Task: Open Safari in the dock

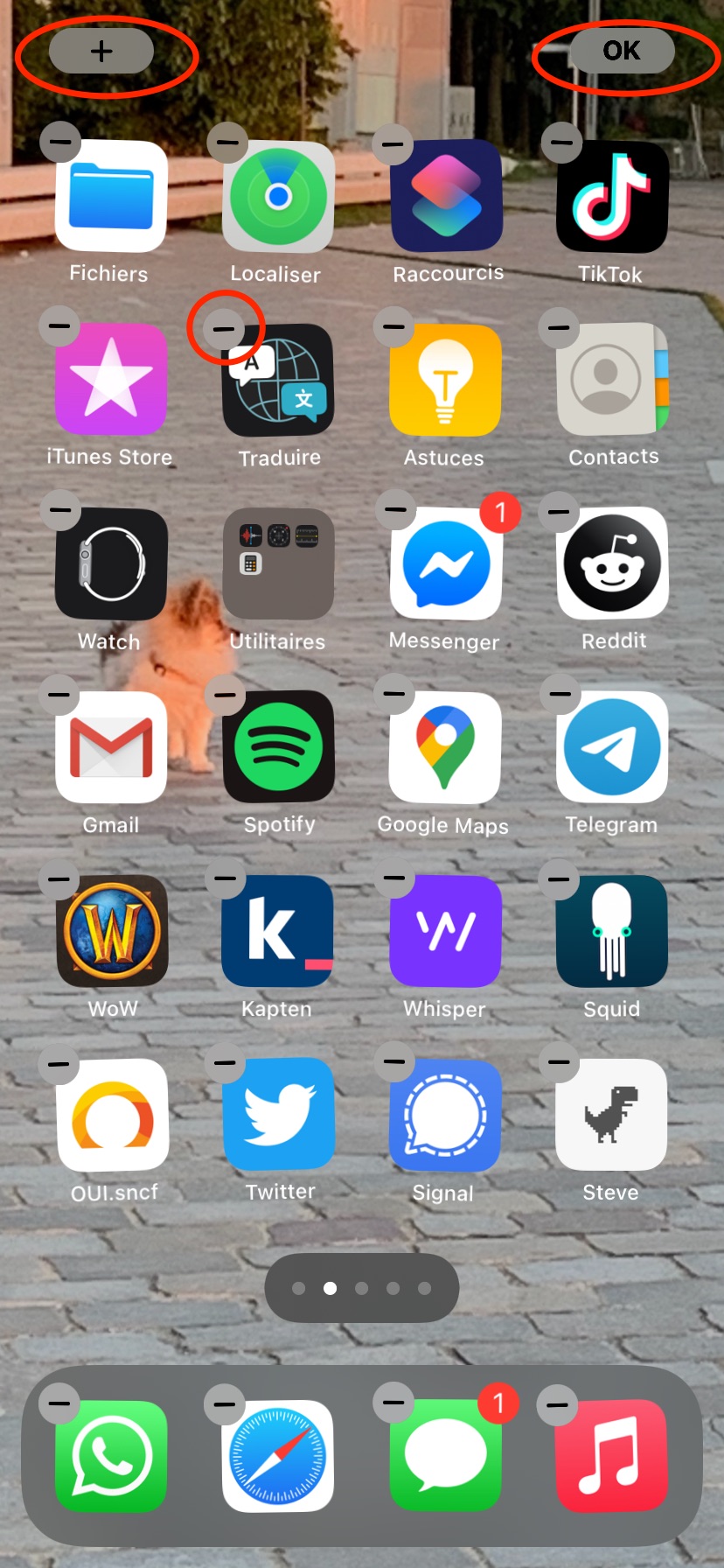Action: (x=278, y=1456)
